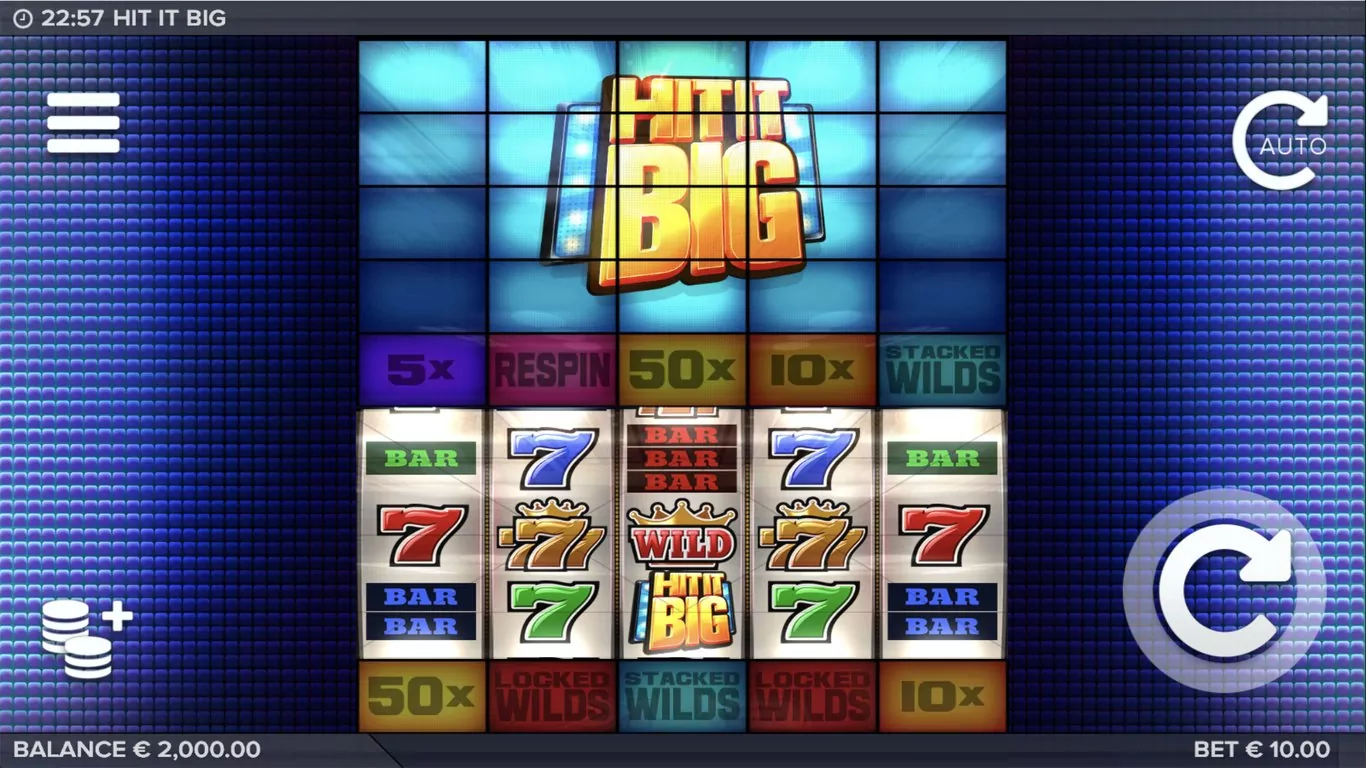Open the coin bet settings

point(85,641)
